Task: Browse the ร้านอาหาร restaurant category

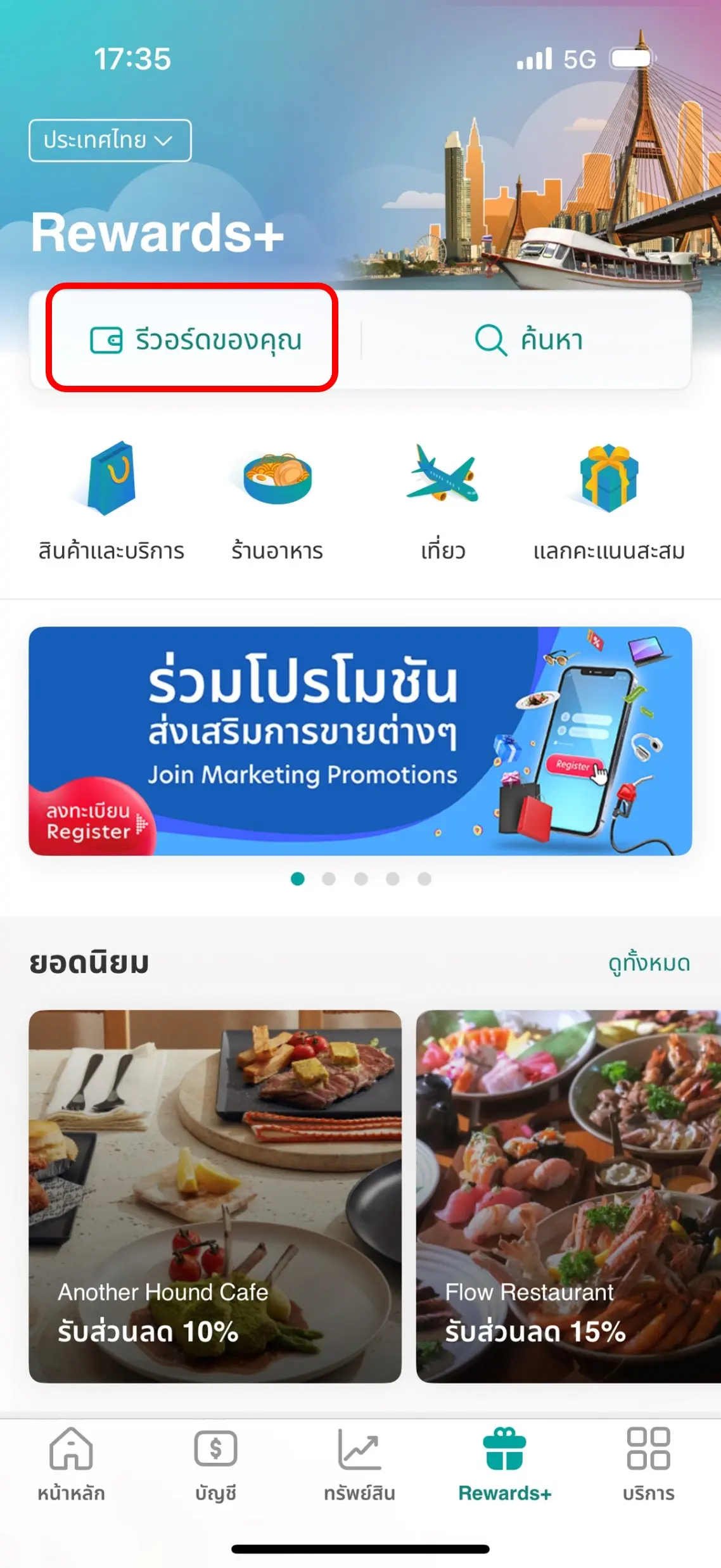Action: click(278, 502)
